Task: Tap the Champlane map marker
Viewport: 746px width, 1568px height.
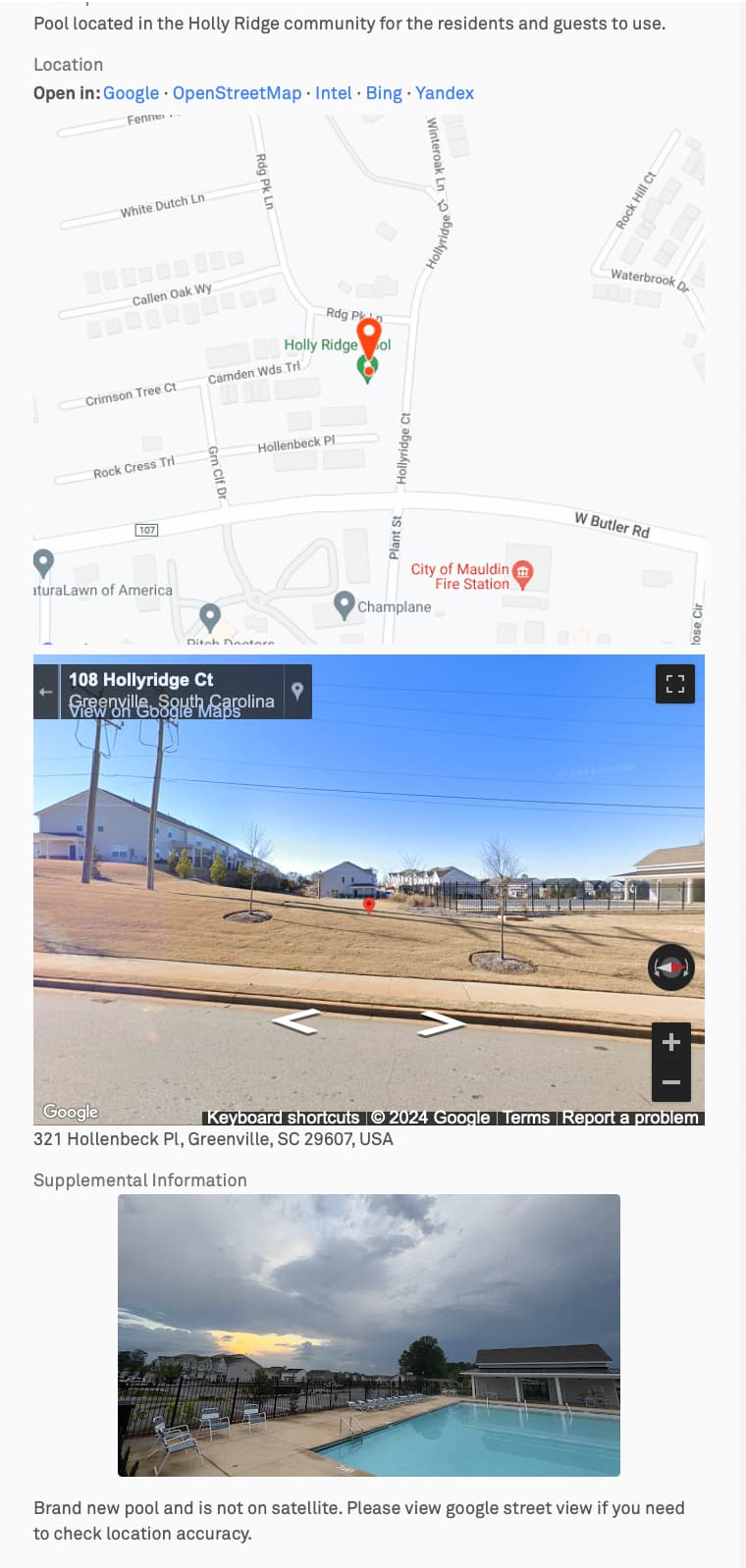Action: (345, 605)
